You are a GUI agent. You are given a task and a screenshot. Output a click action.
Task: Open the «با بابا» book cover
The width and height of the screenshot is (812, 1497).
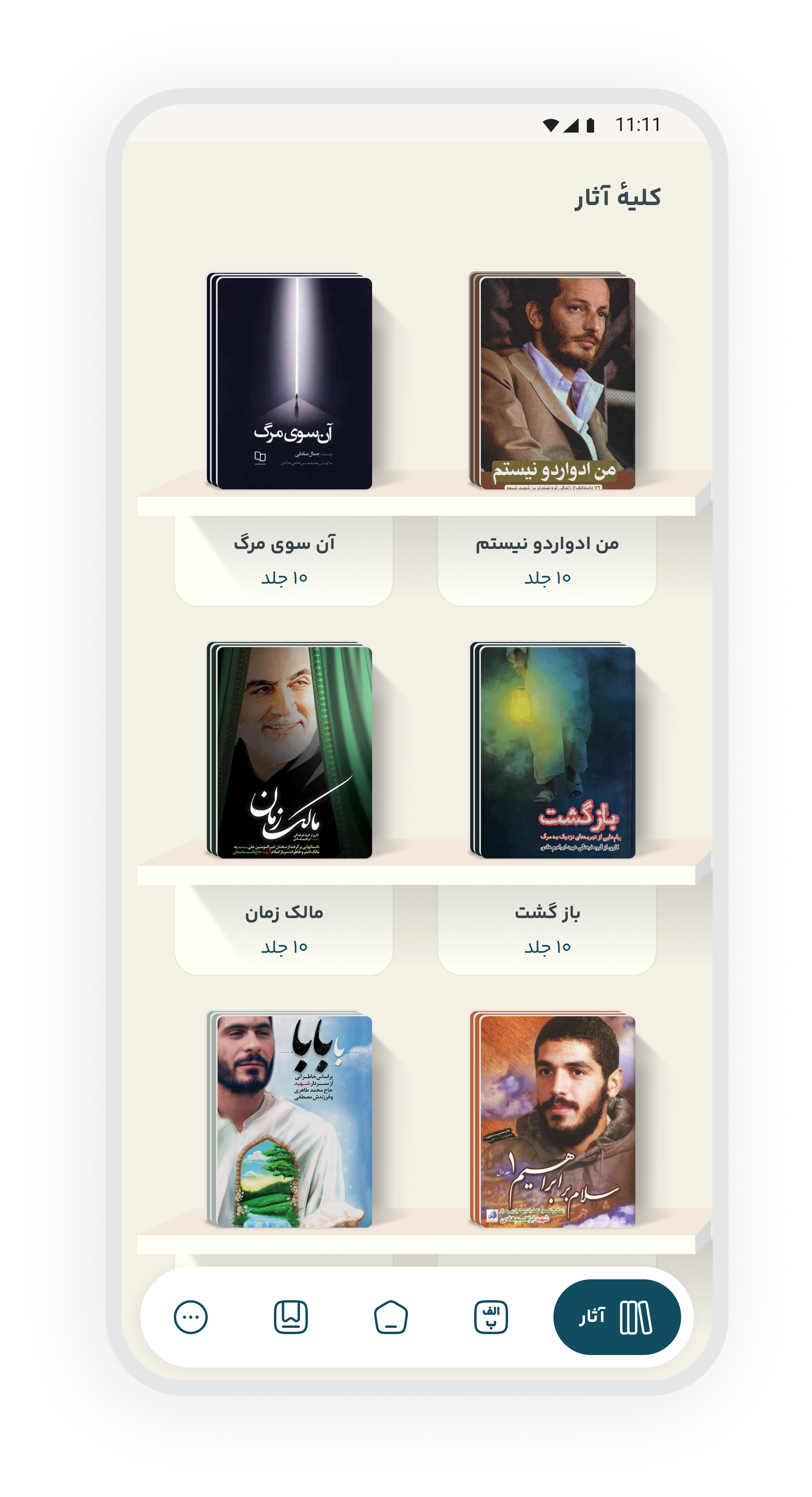pyautogui.click(x=289, y=1119)
